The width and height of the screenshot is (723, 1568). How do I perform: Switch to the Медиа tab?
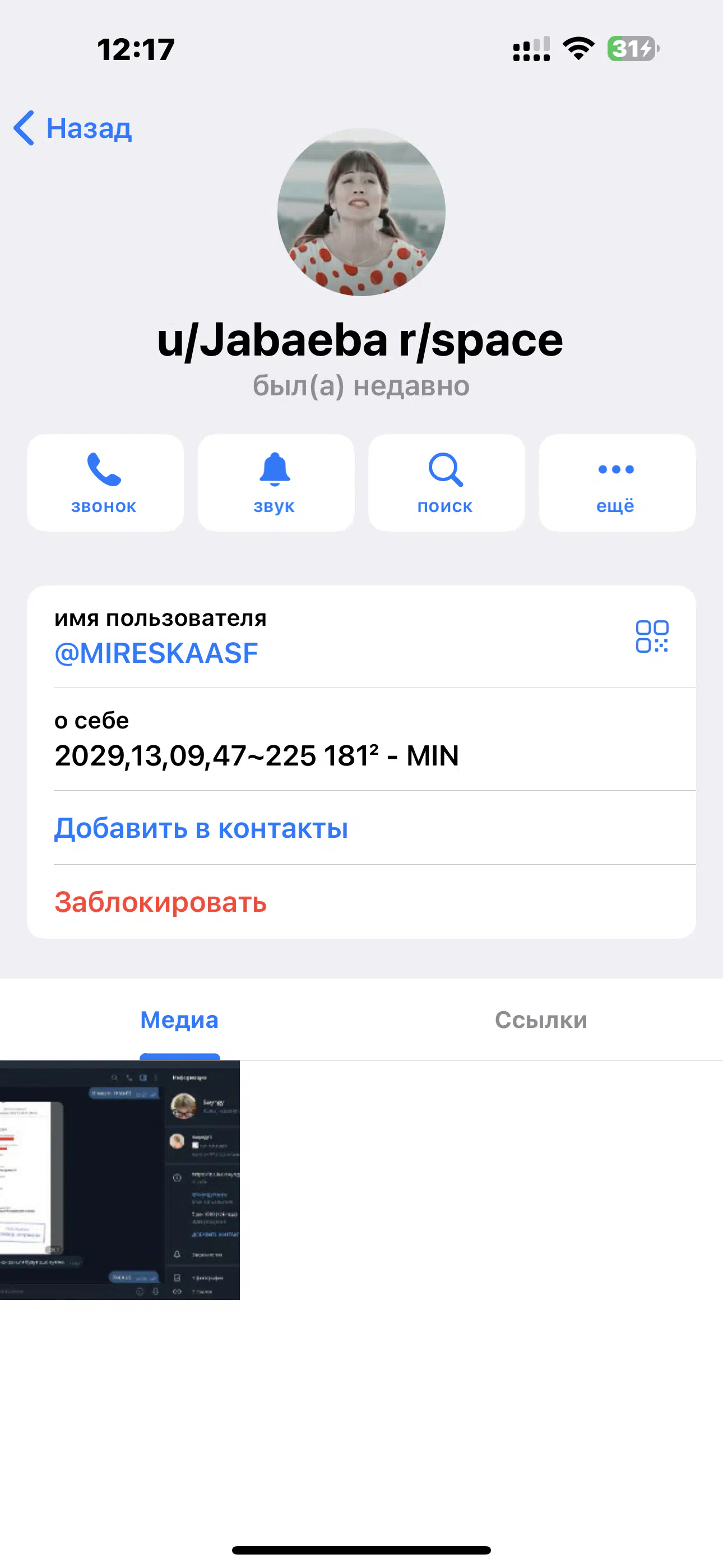pyautogui.click(x=179, y=1020)
